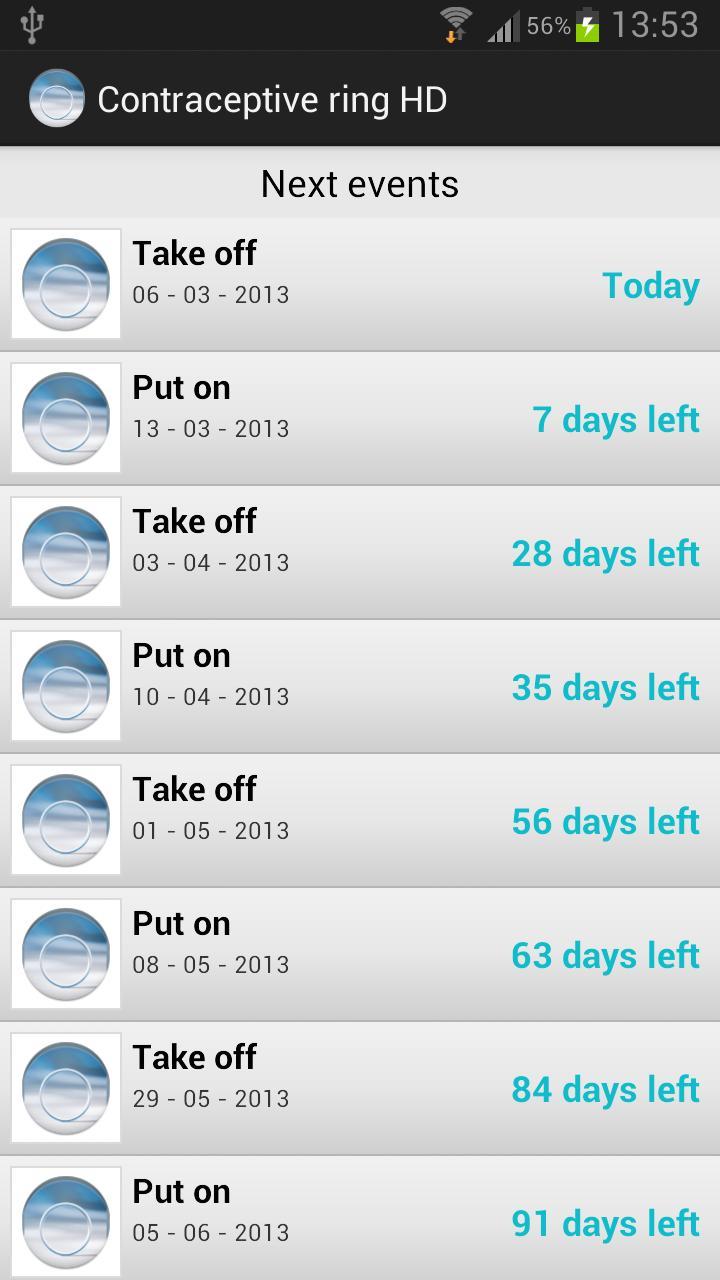Tap the Contraceptive ring HD app icon

(x=57, y=99)
